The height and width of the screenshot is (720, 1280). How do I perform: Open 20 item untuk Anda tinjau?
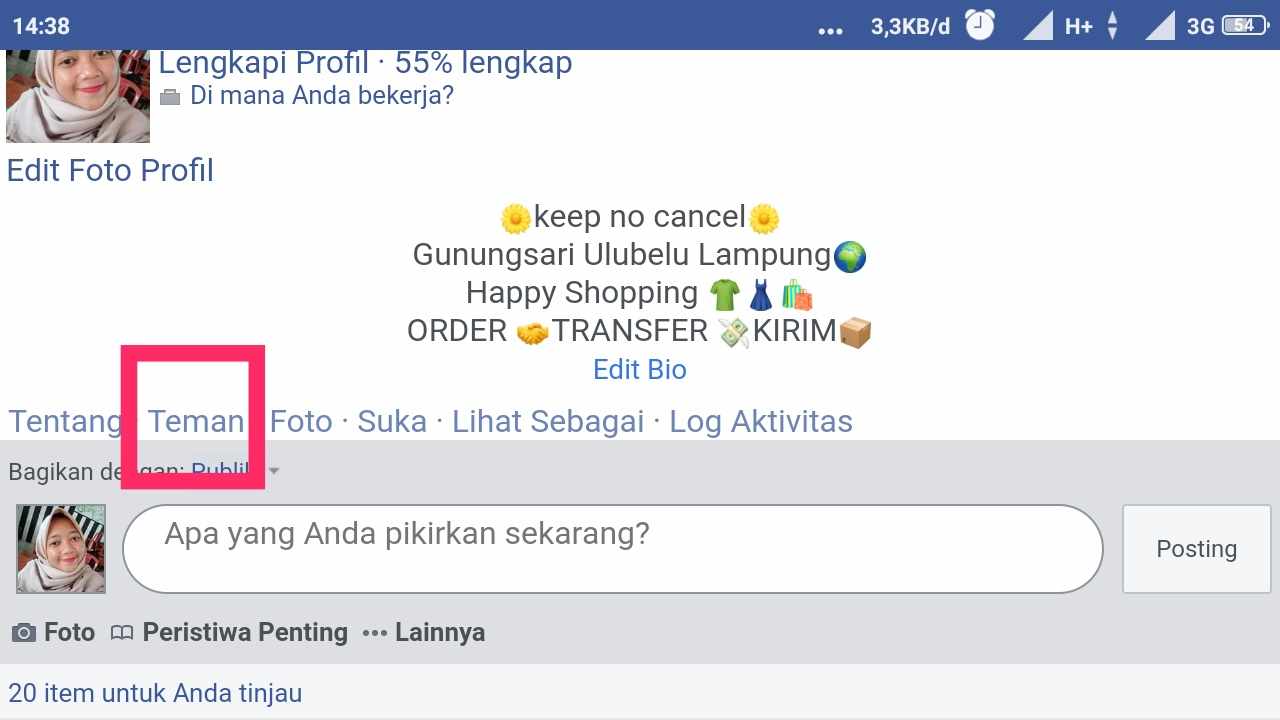tap(155, 692)
